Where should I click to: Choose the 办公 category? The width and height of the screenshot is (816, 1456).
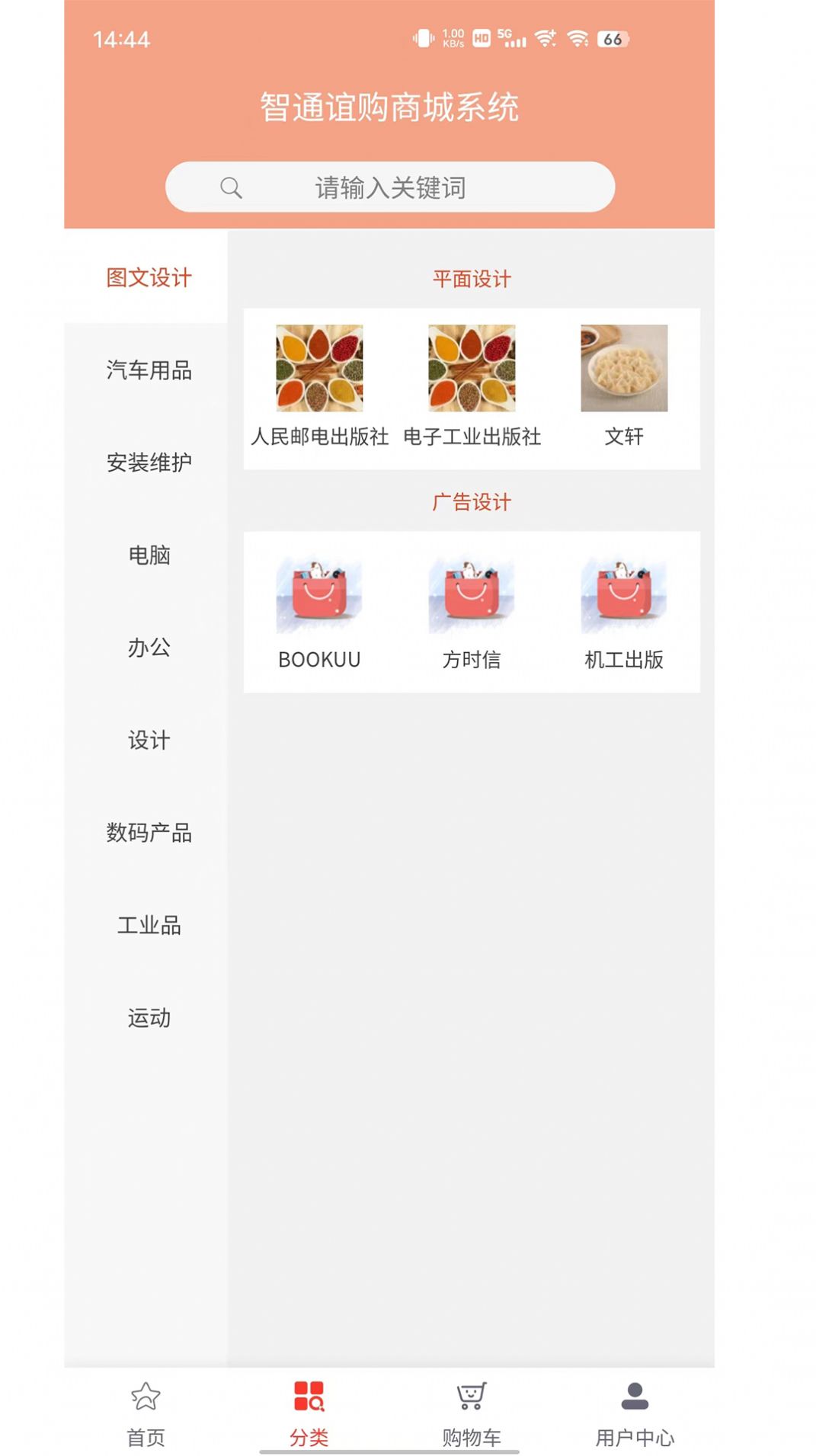point(150,648)
